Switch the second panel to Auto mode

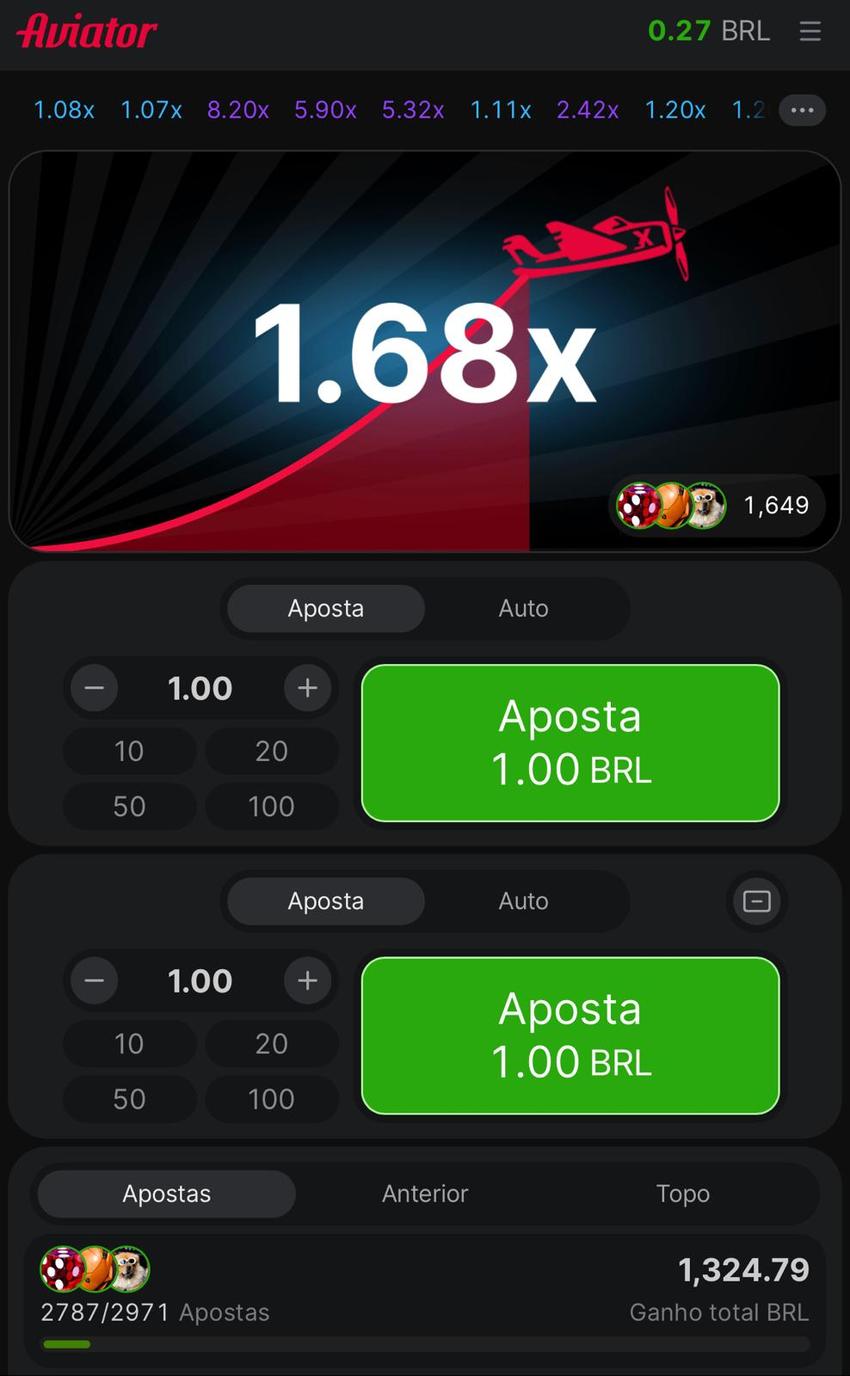(x=523, y=901)
